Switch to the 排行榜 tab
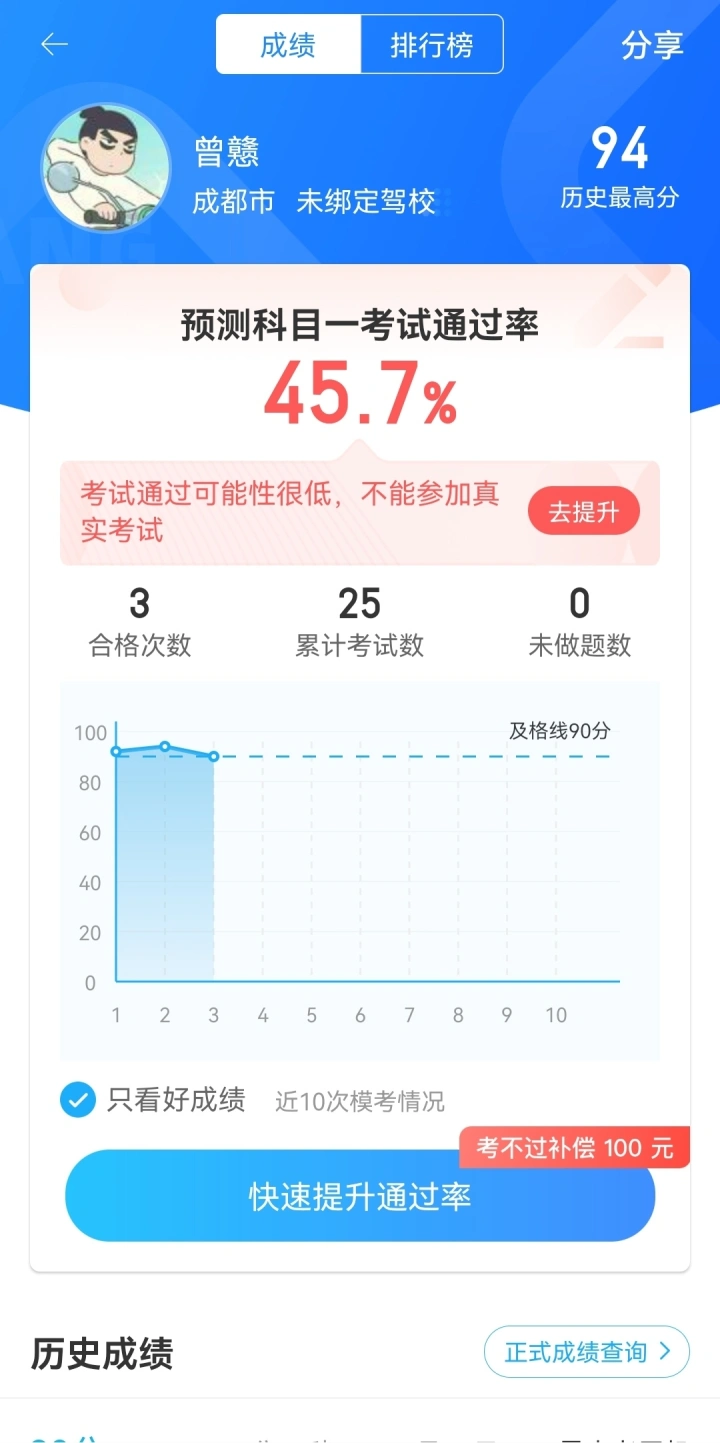Screen dimensions: 720x1443 click(x=432, y=45)
